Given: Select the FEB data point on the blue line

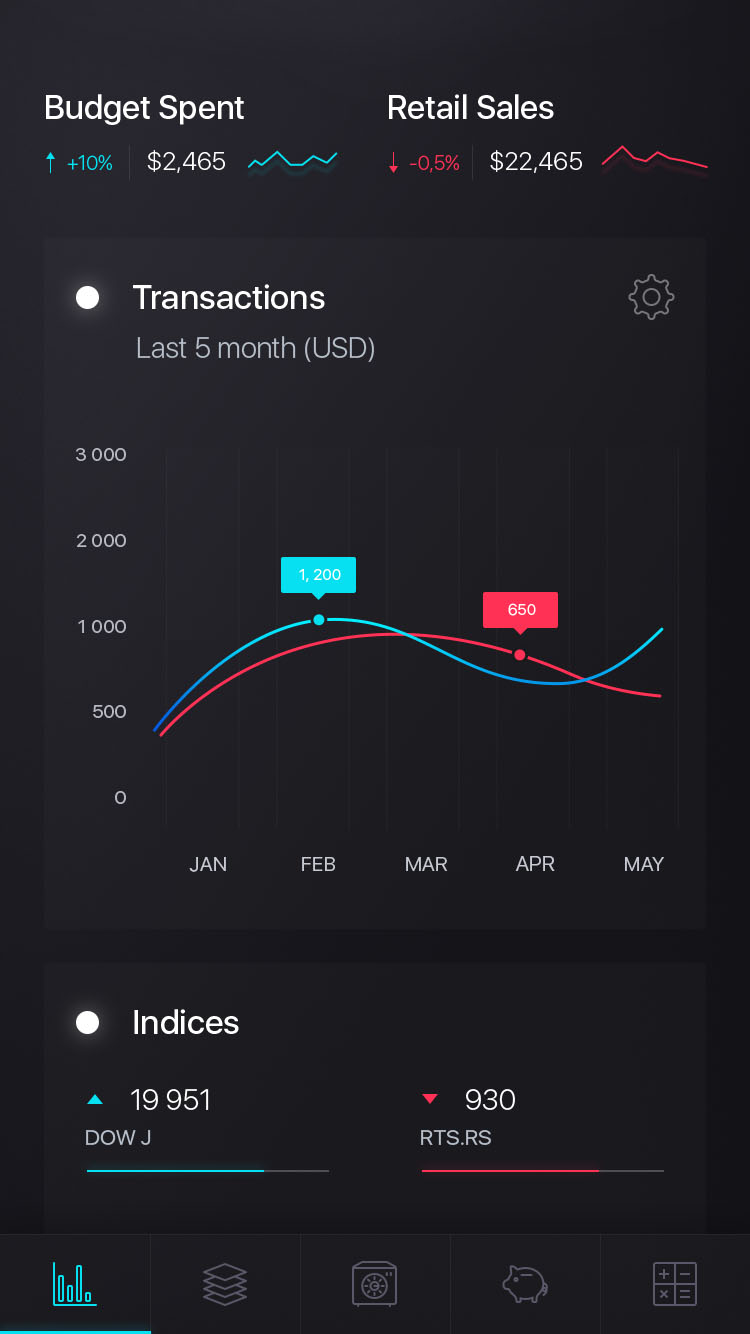Looking at the screenshot, I should tap(319, 620).
